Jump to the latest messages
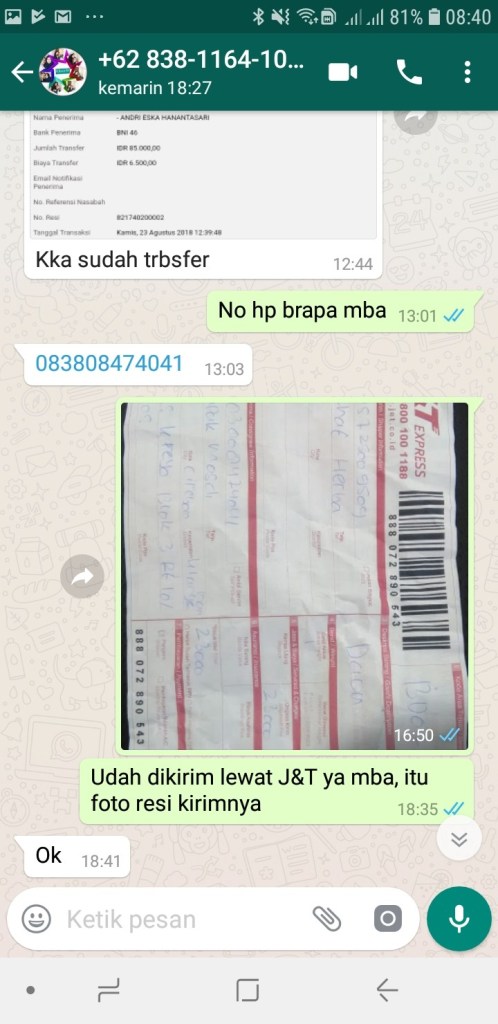498x1024 pixels. coord(459,839)
